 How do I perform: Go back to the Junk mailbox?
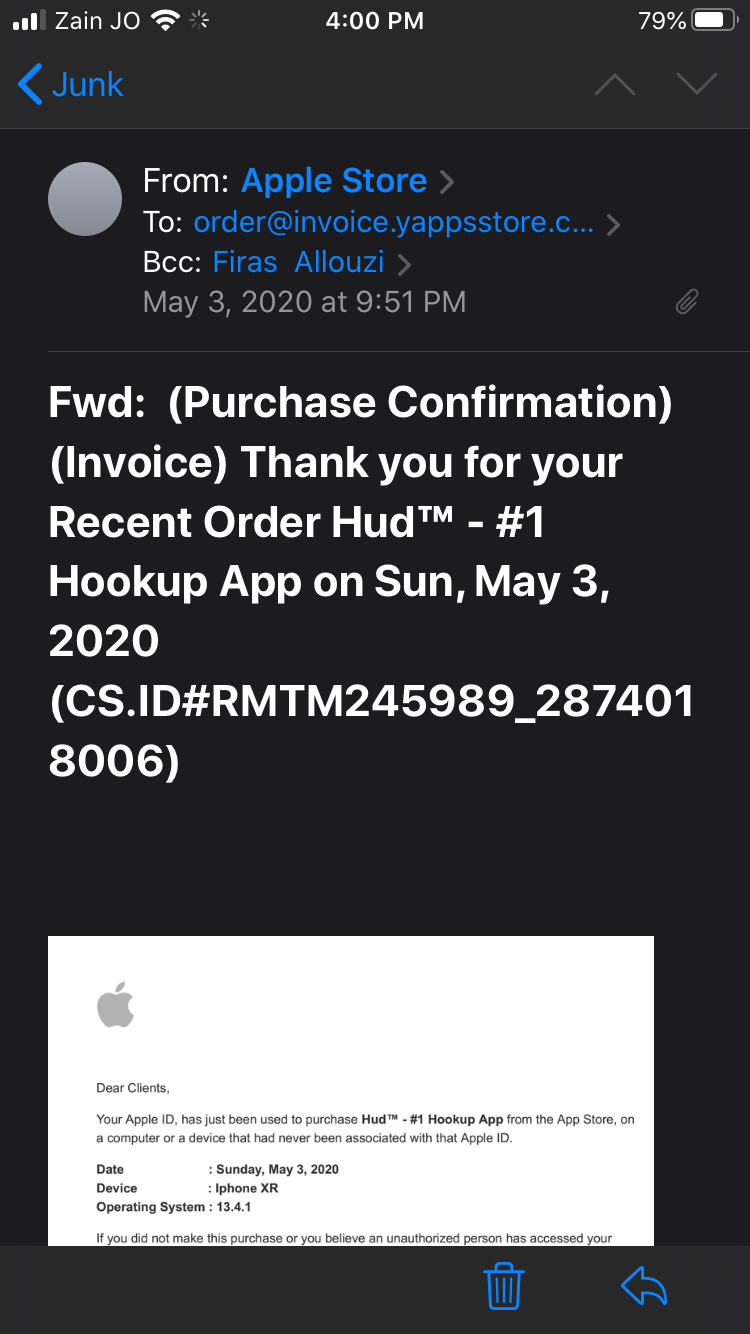[70, 85]
